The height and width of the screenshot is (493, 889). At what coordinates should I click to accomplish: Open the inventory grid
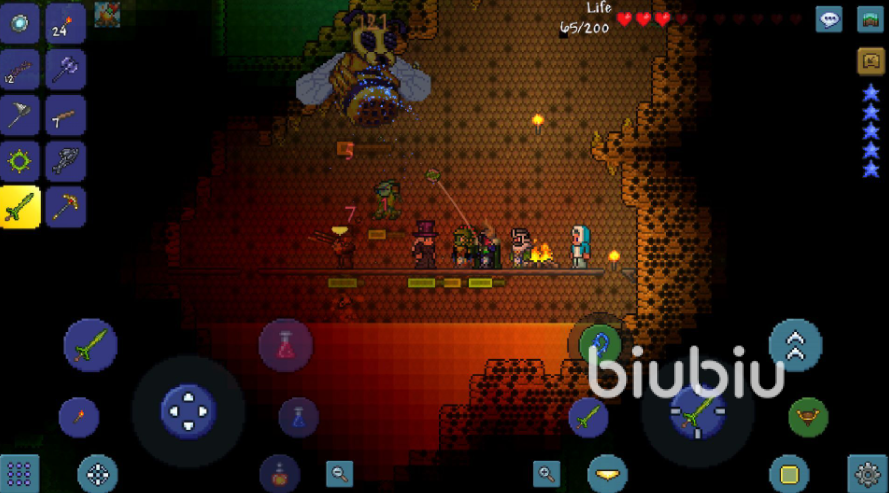point(20,473)
